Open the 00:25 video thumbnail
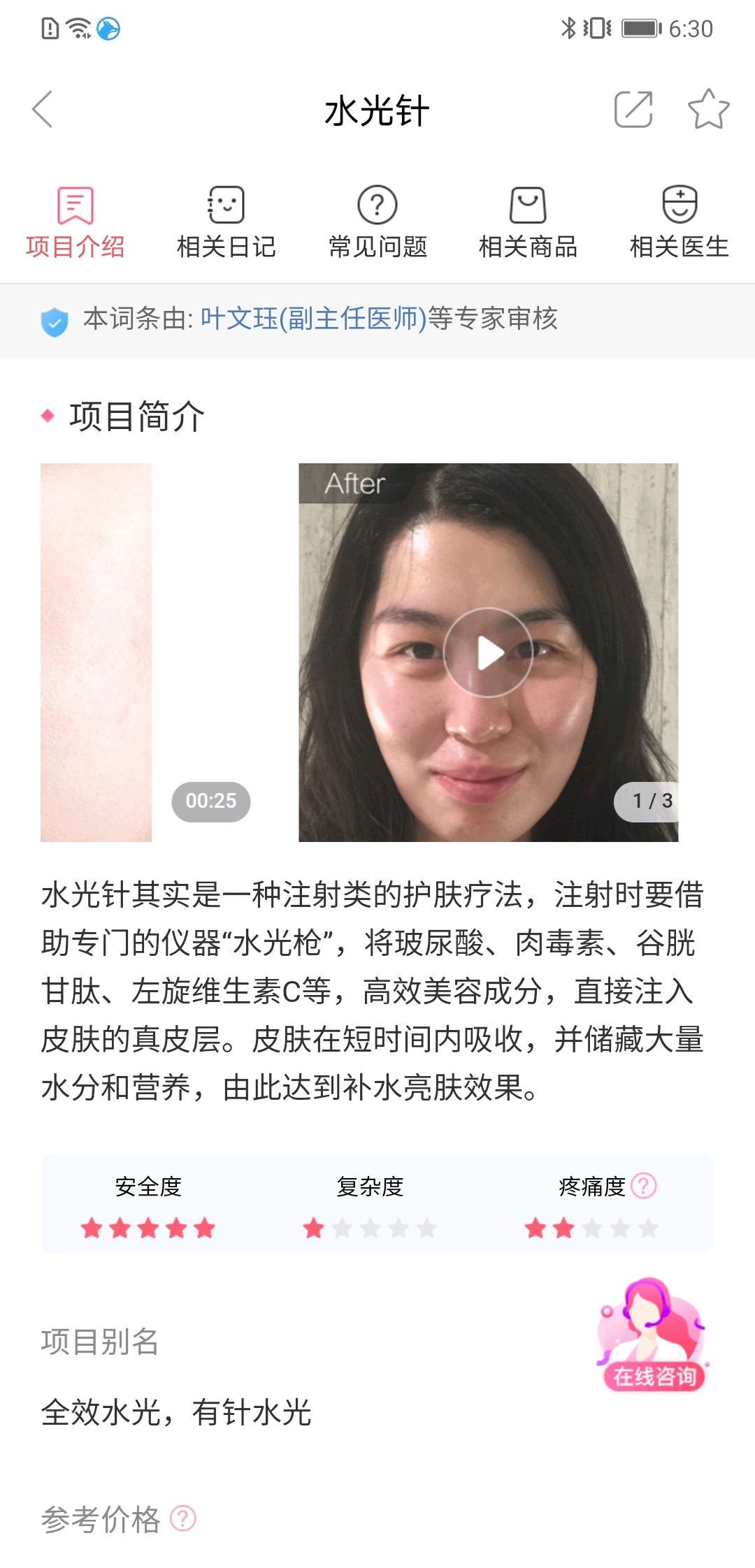Viewport: 755px width, 1568px height. pyautogui.click(x=145, y=653)
